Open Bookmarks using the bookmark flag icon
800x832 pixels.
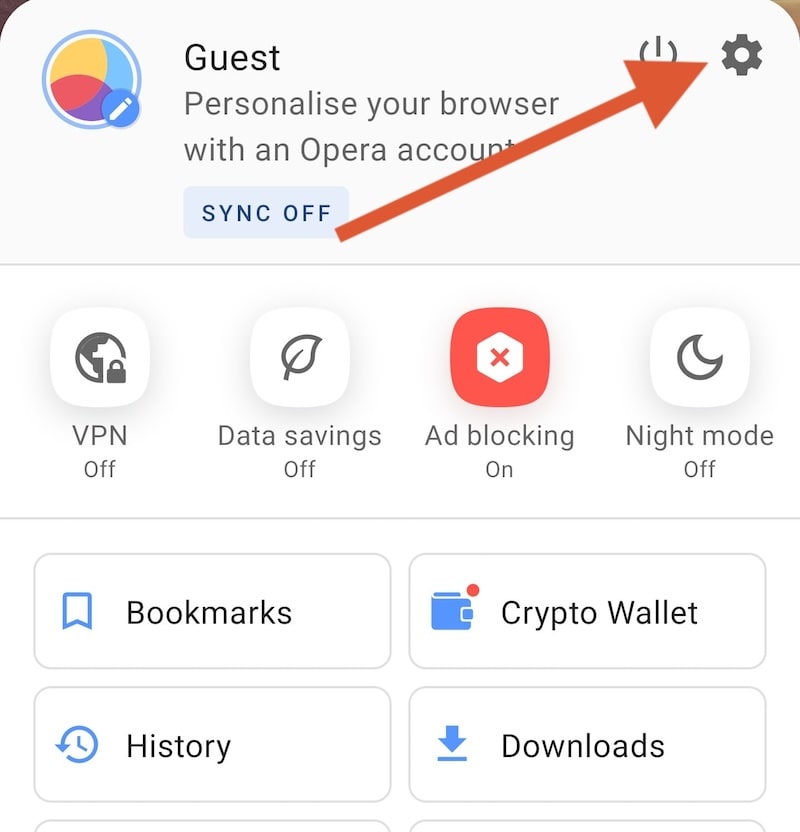tap(75, 611)
